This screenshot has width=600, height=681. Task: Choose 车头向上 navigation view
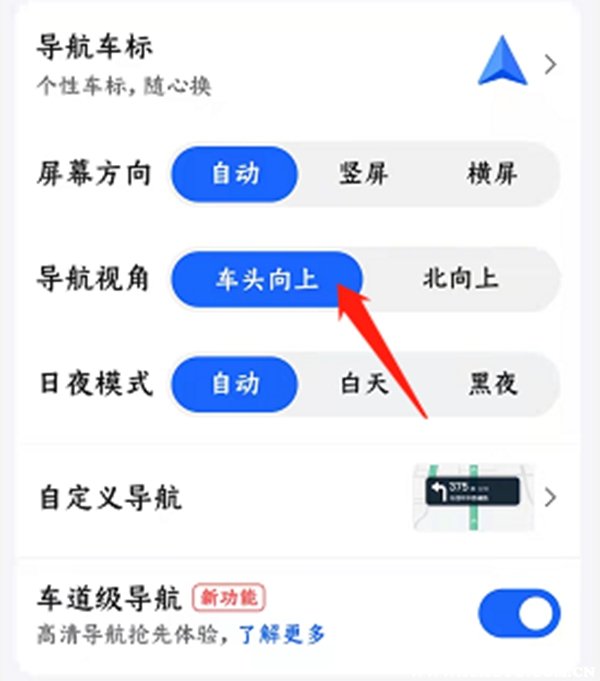[266, 279]
